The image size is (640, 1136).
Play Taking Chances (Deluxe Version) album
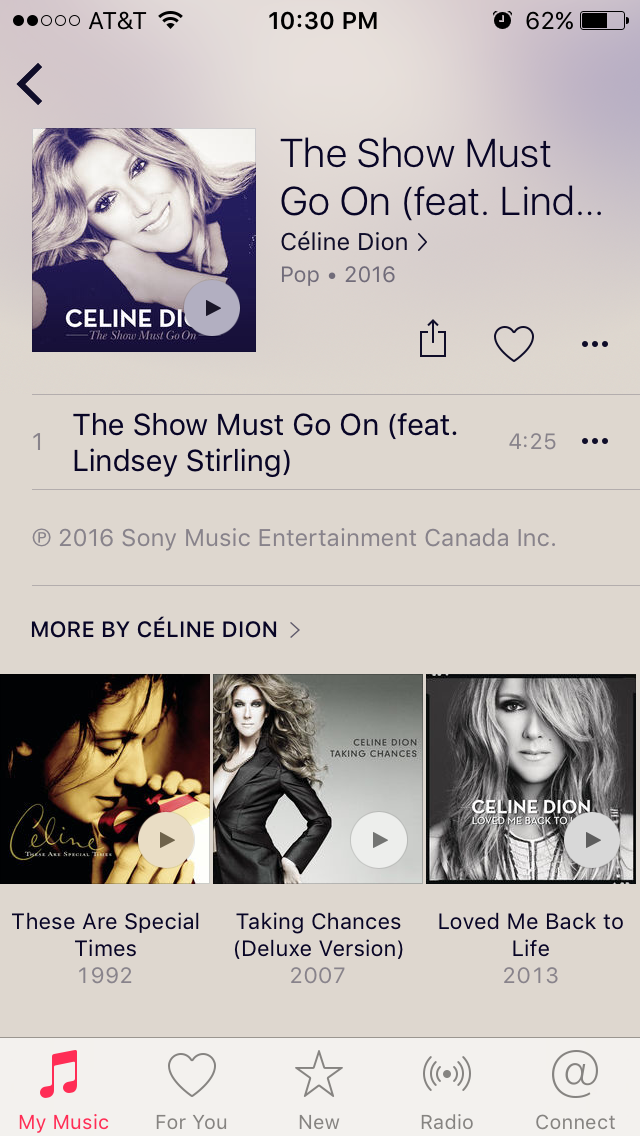click(379, 840)
